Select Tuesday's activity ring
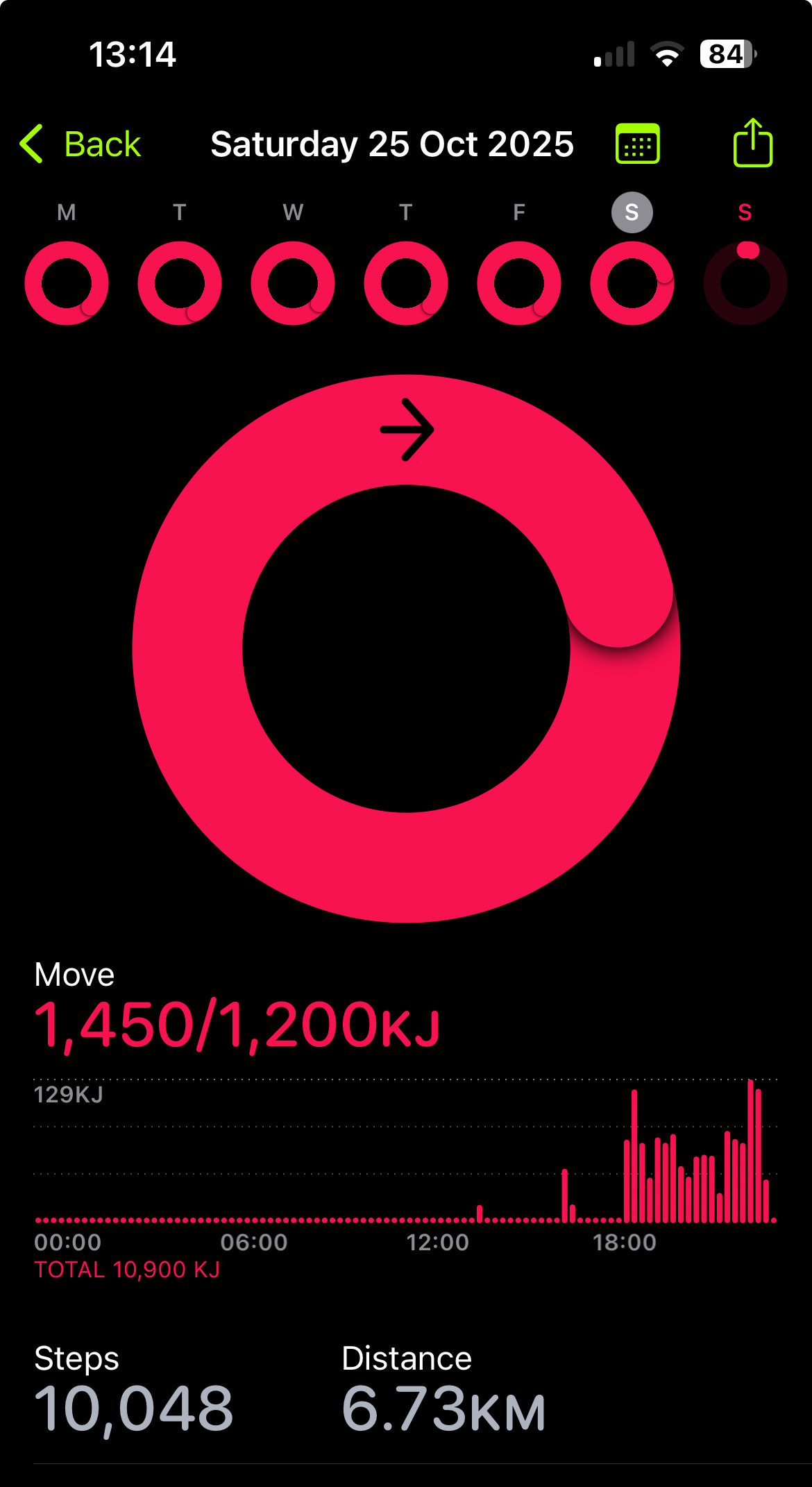 point(180,283)
